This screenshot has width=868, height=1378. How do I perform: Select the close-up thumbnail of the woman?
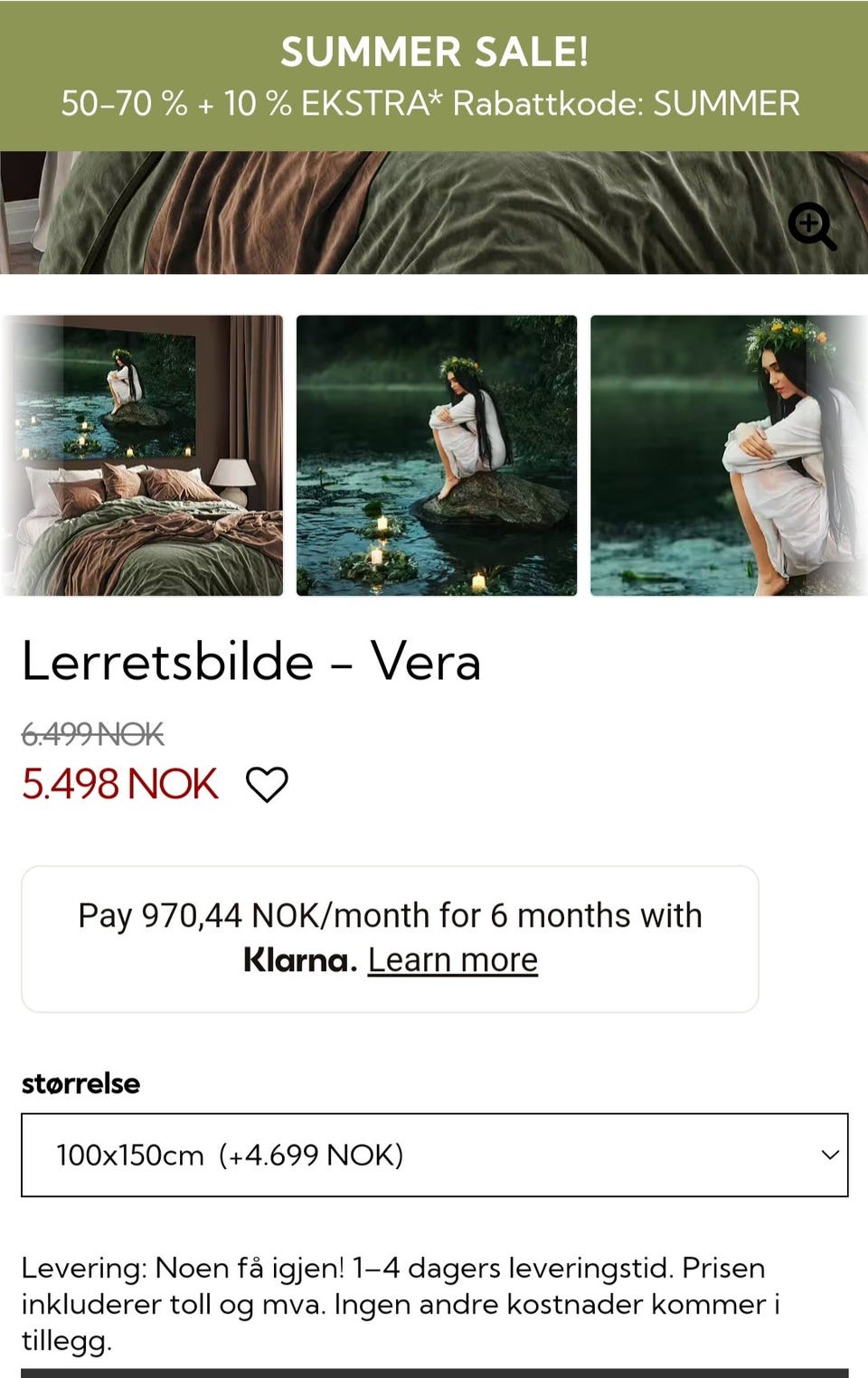click(x=729, y=456)
